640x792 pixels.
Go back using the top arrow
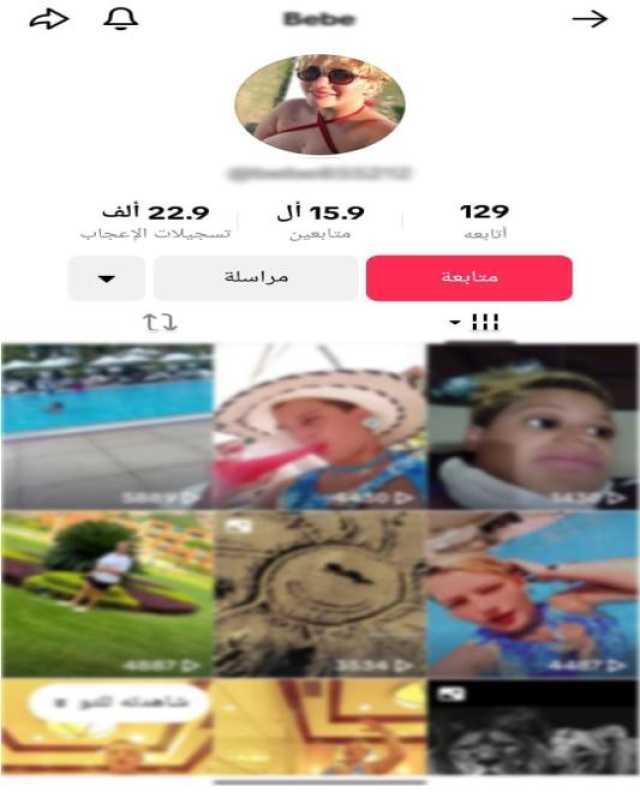[x=589, y=19]
